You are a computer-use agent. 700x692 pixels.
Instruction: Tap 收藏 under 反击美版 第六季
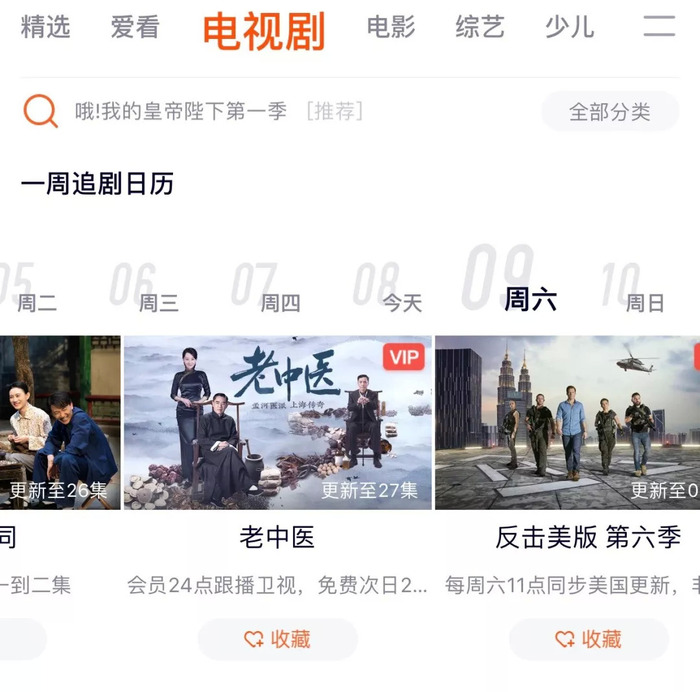tap(588, 639)
